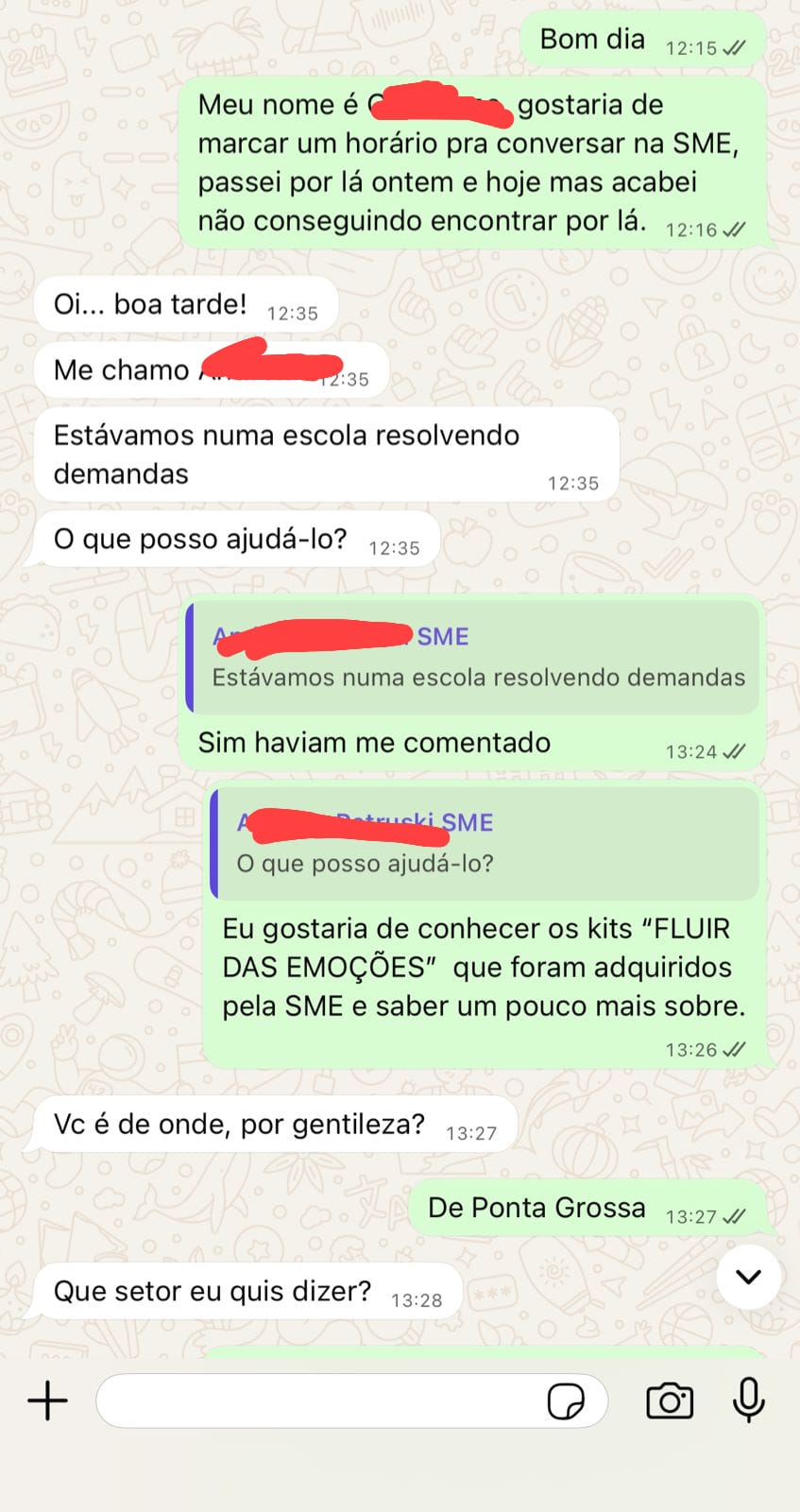
Task: Open the camera to take a photo
Action: (x=670, y=1400)
